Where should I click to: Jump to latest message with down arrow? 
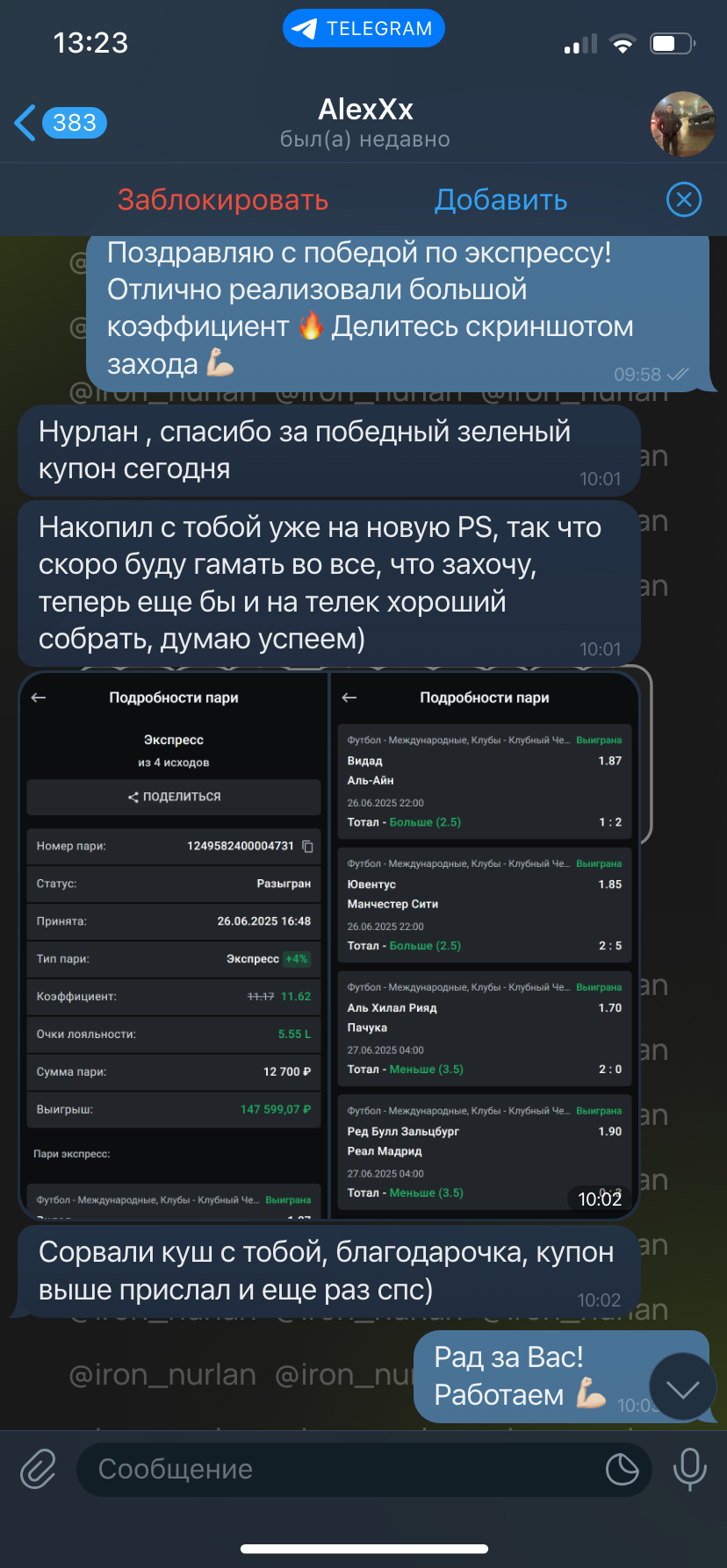[683, 1388]
